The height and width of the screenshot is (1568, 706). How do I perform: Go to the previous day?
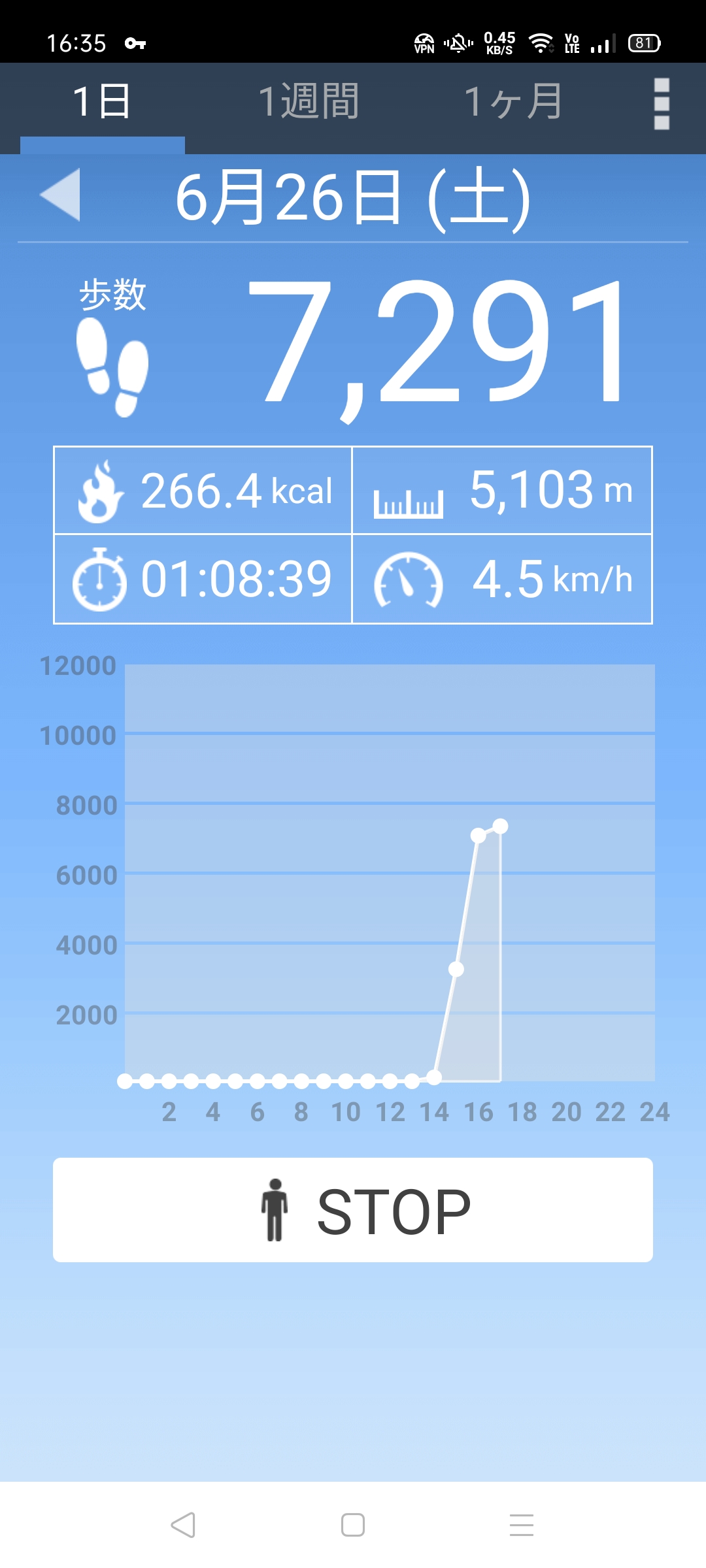(x=60, y=195)
